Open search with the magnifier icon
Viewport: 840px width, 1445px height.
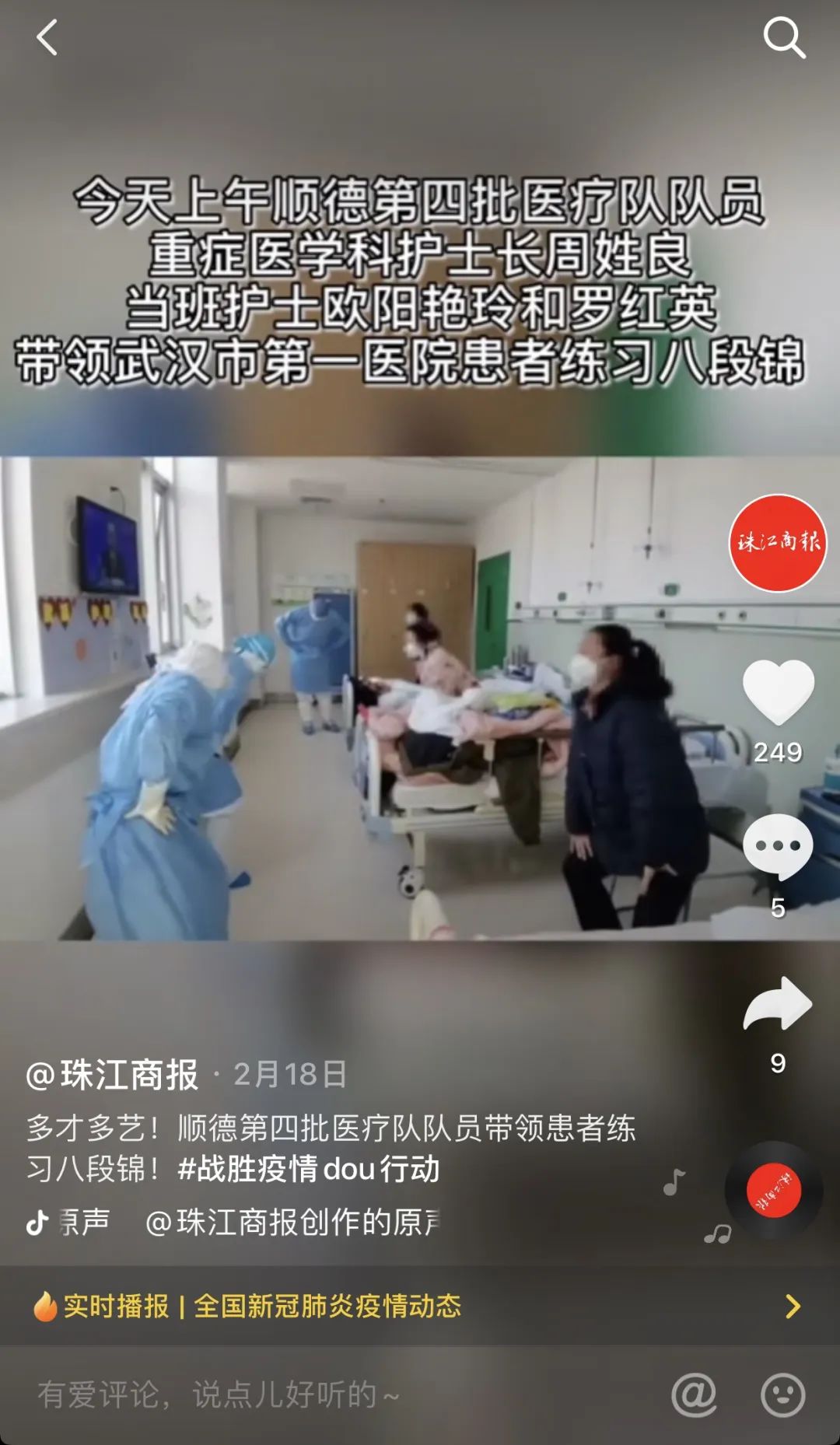coord(783,37)
